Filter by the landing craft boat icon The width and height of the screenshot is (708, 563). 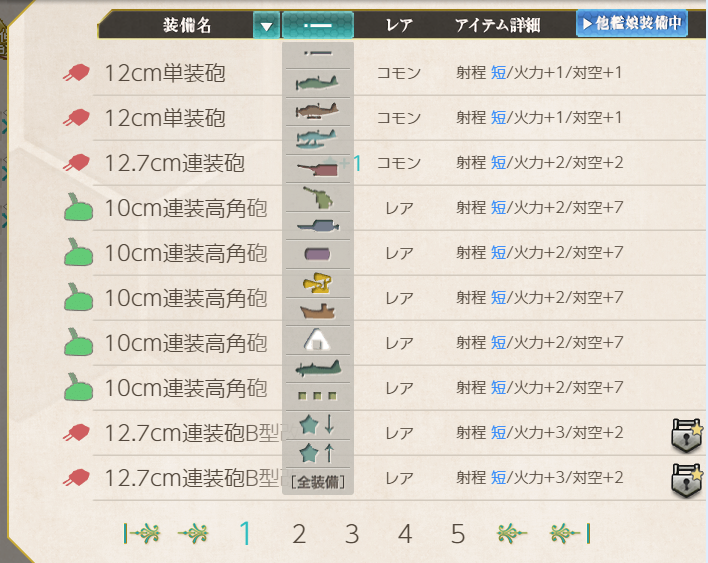(x=318, y=311)
